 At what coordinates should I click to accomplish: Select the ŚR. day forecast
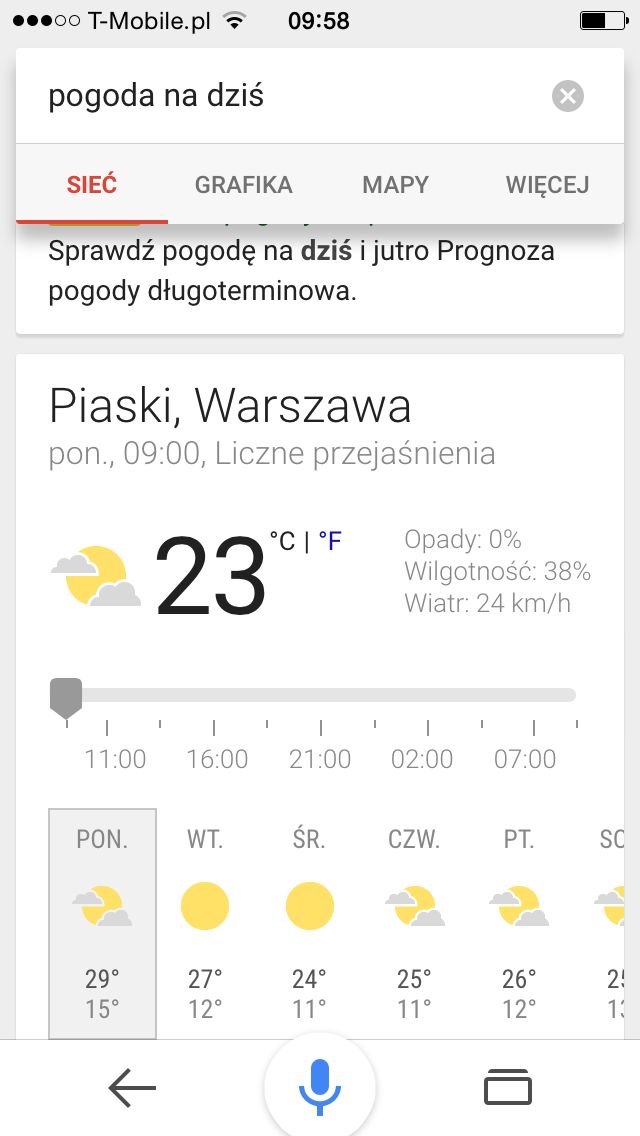tap(309, 924)
